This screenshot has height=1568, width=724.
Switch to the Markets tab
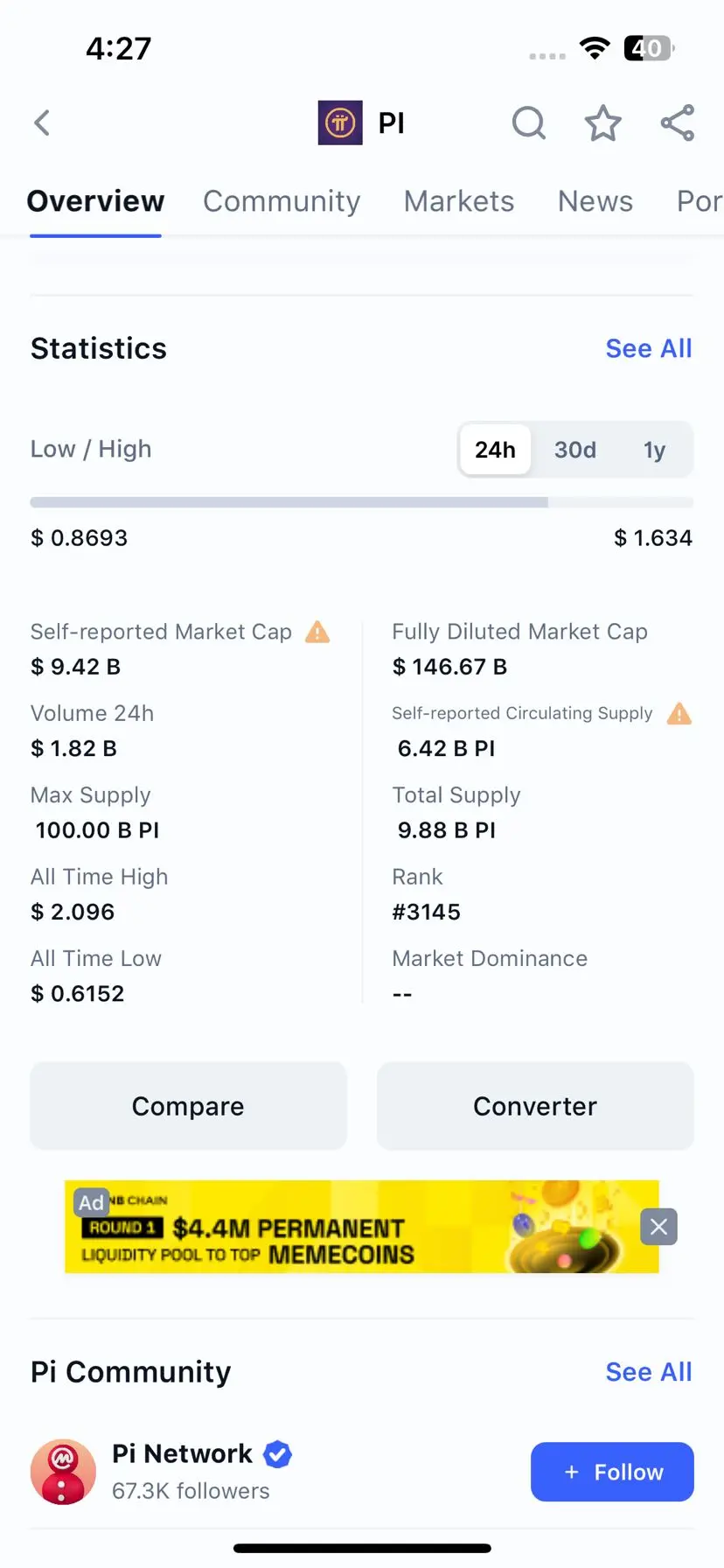pos(459,201)
